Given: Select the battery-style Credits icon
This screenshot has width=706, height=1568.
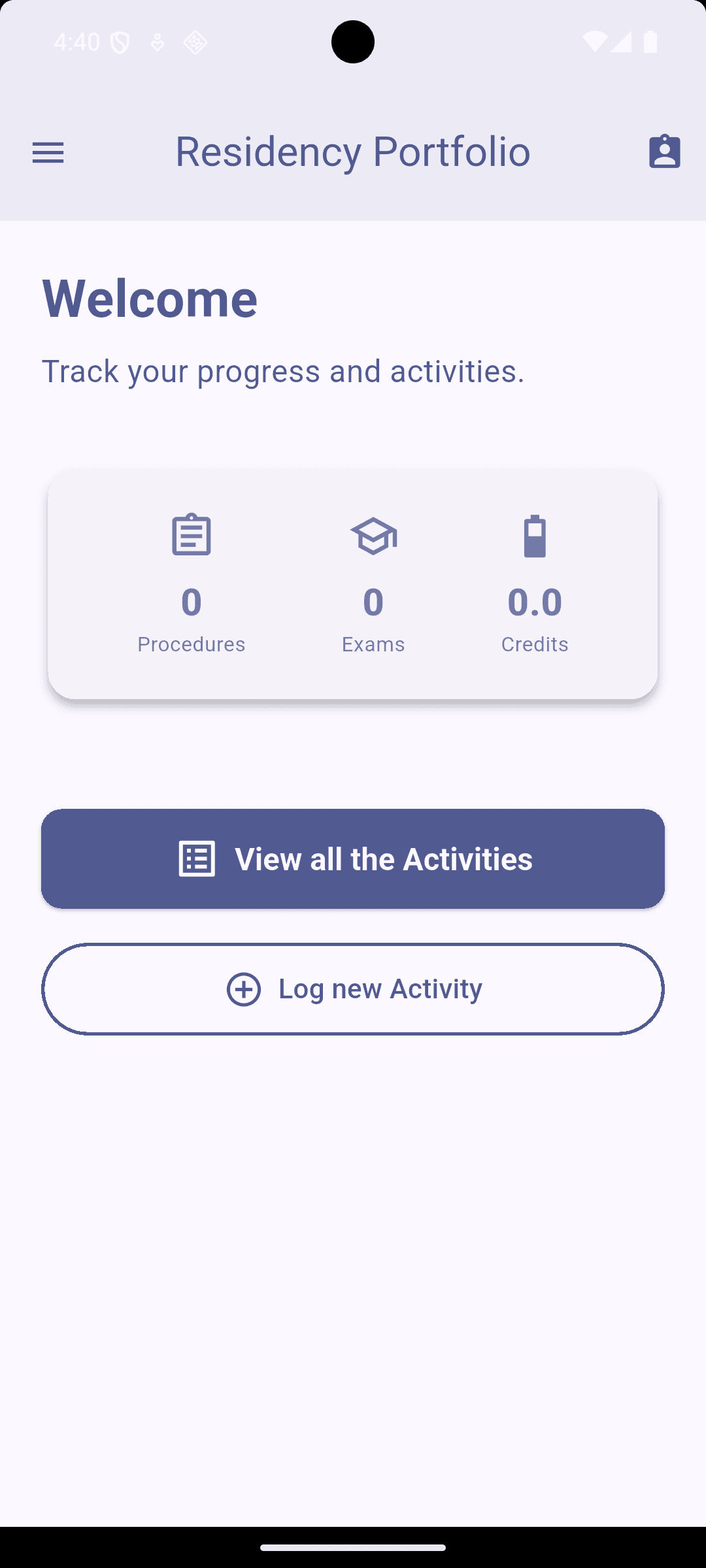Looking at the screenshot, I should point(535,536).
